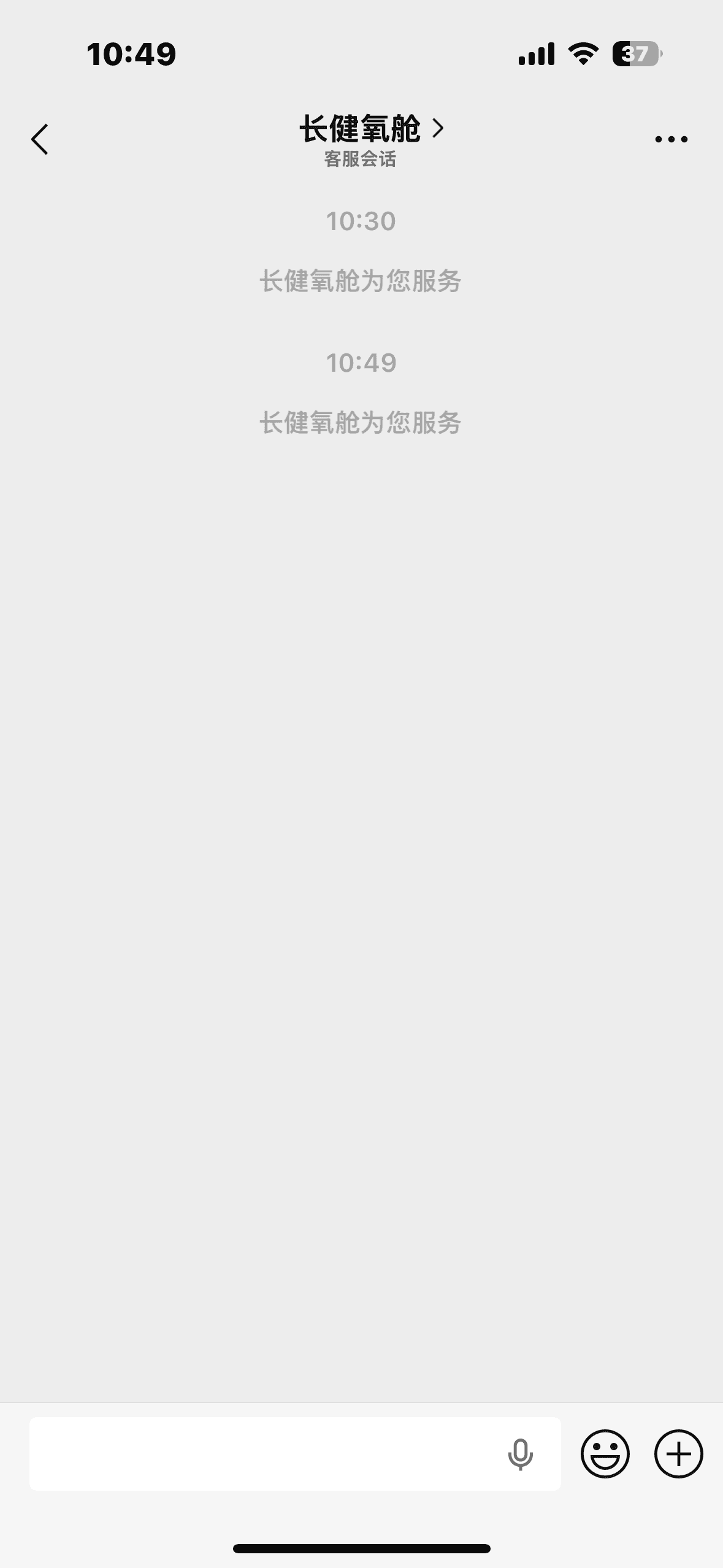Viewport: 723px width, 1568px height.
Task: Open the three-dot more options menu
Action: [x=671, y=139]
